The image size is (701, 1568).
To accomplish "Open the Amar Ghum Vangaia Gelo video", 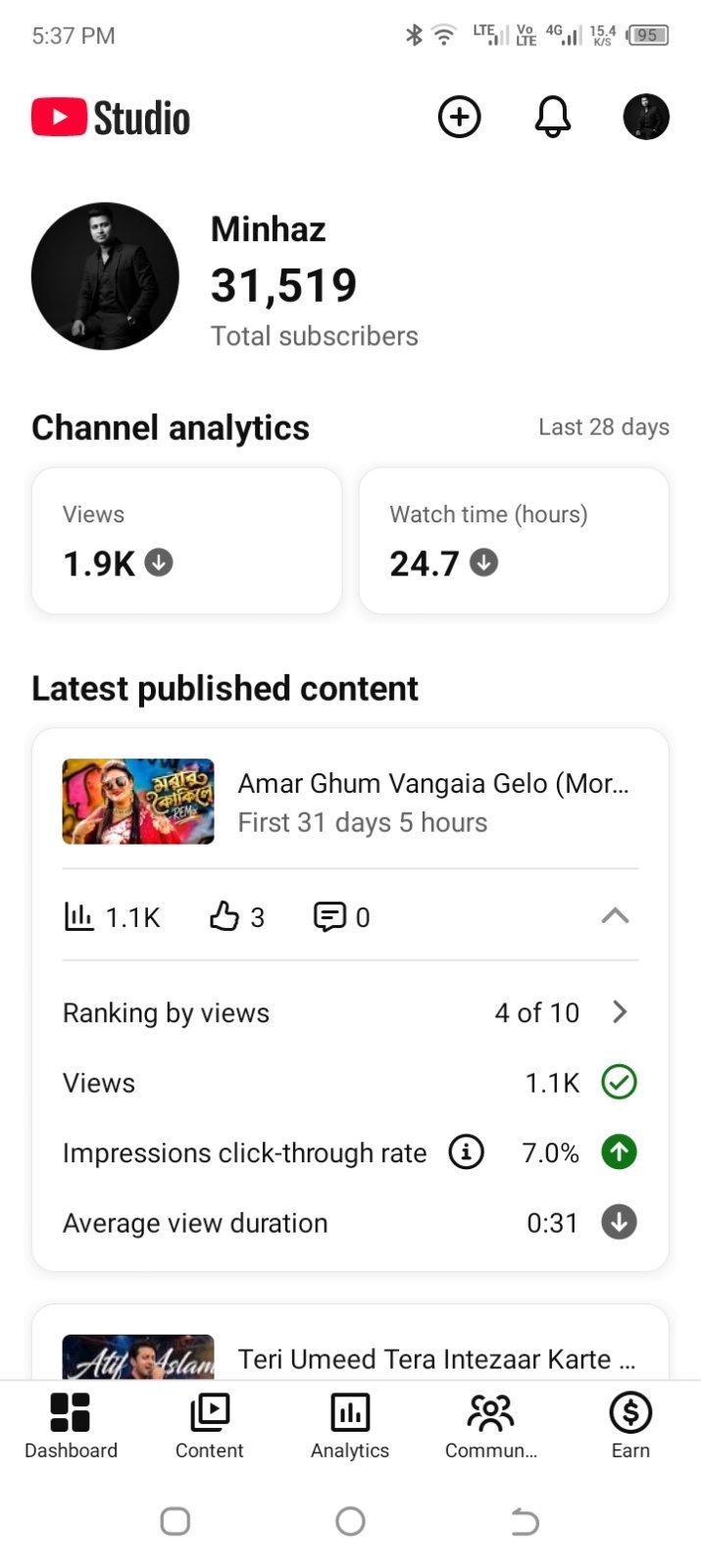I will (x=350, y=802).
